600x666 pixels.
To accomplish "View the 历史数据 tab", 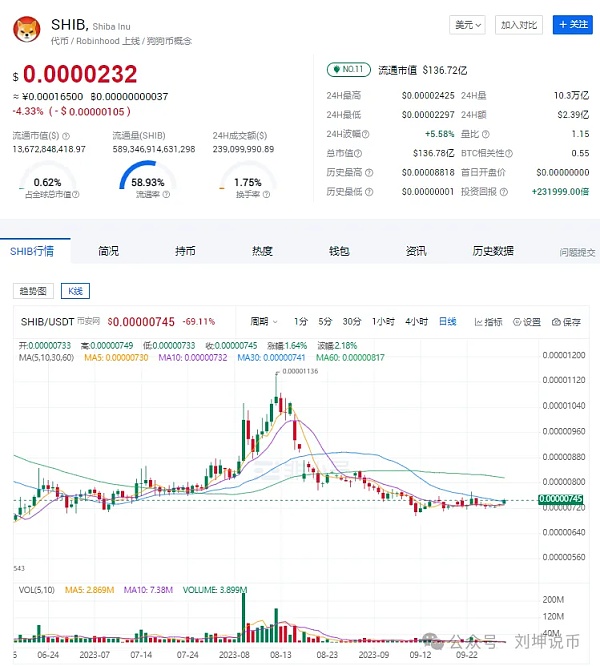I will (493, 251).
